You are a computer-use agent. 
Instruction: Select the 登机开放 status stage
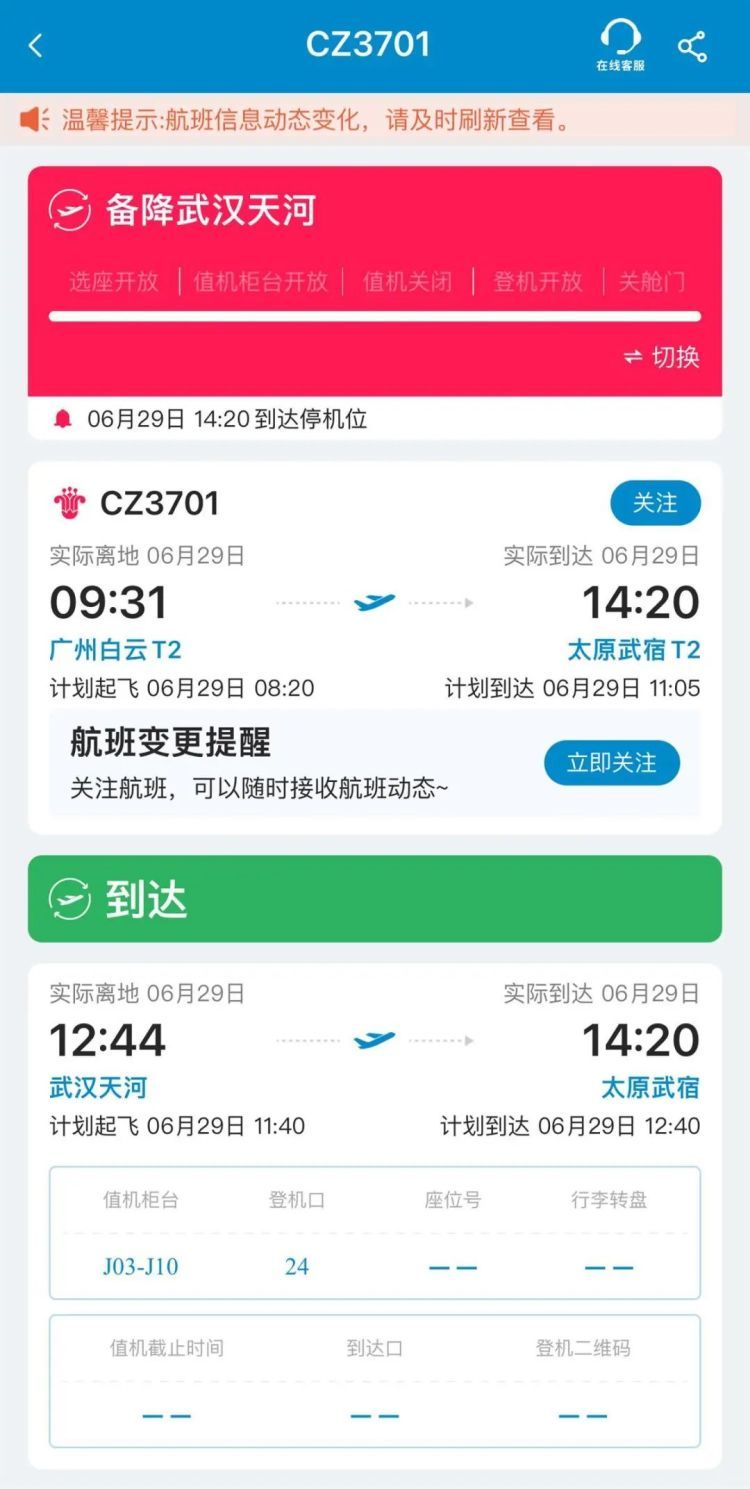(x=537, y=282)
